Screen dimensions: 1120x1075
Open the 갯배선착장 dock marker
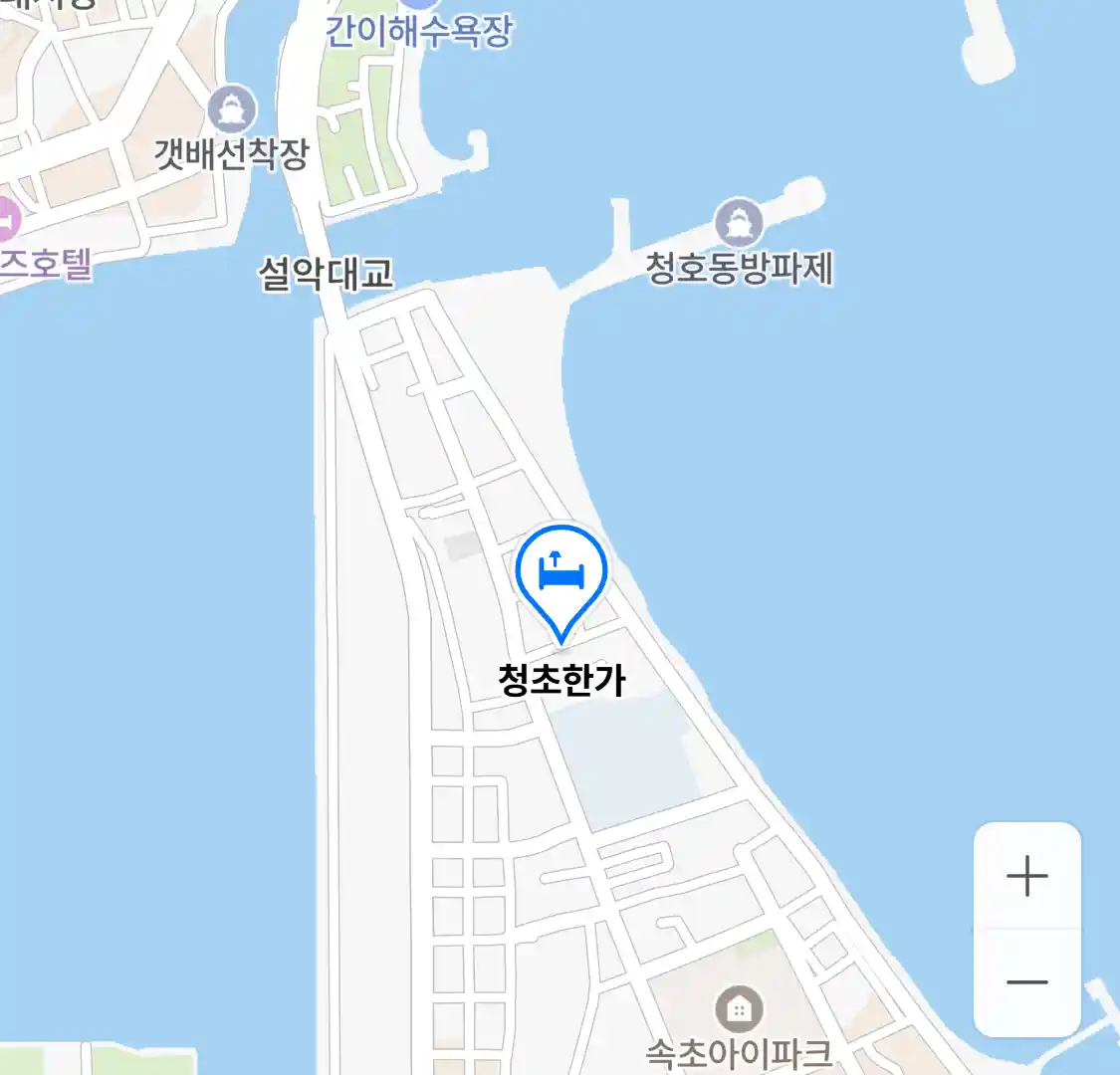(x=232, y=108)
